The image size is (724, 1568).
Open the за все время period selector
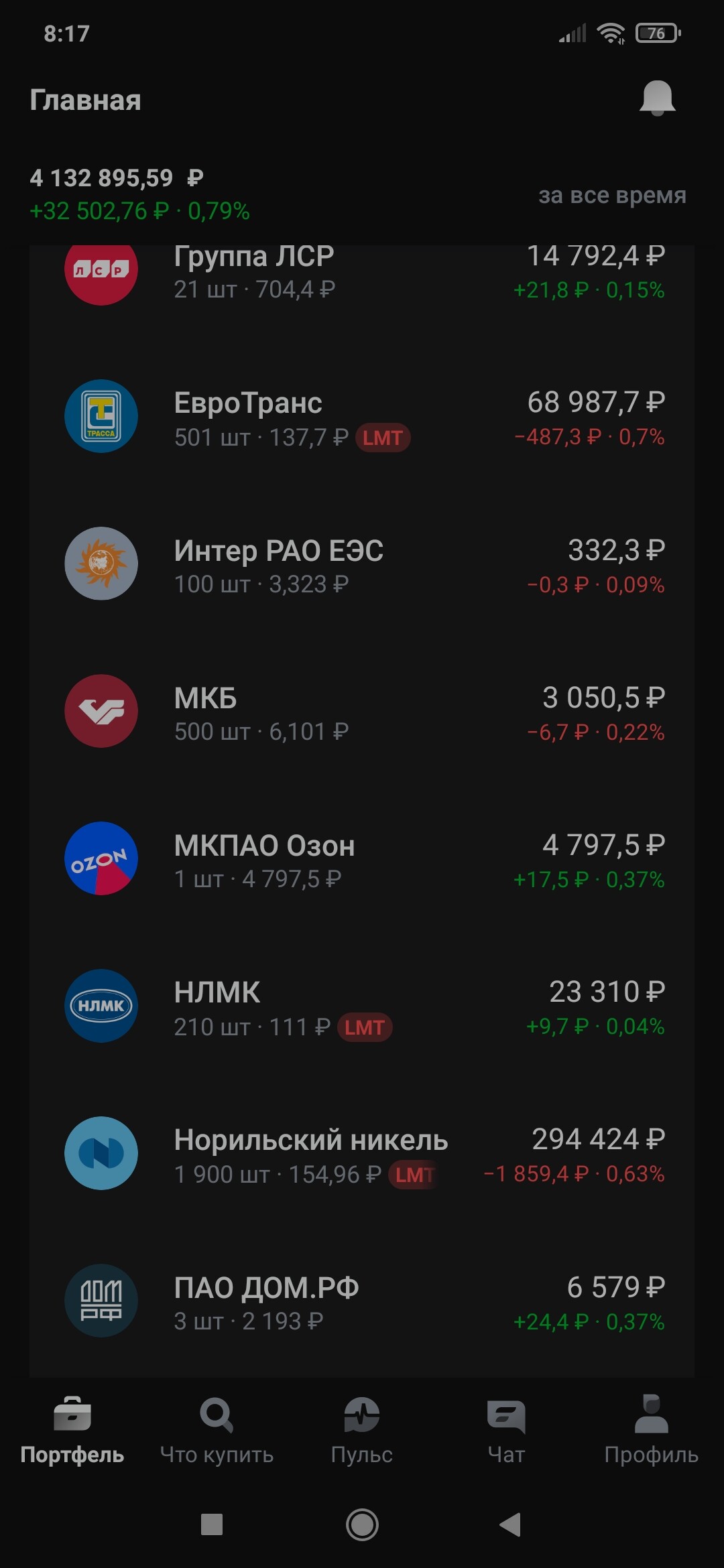coord(611,195)
